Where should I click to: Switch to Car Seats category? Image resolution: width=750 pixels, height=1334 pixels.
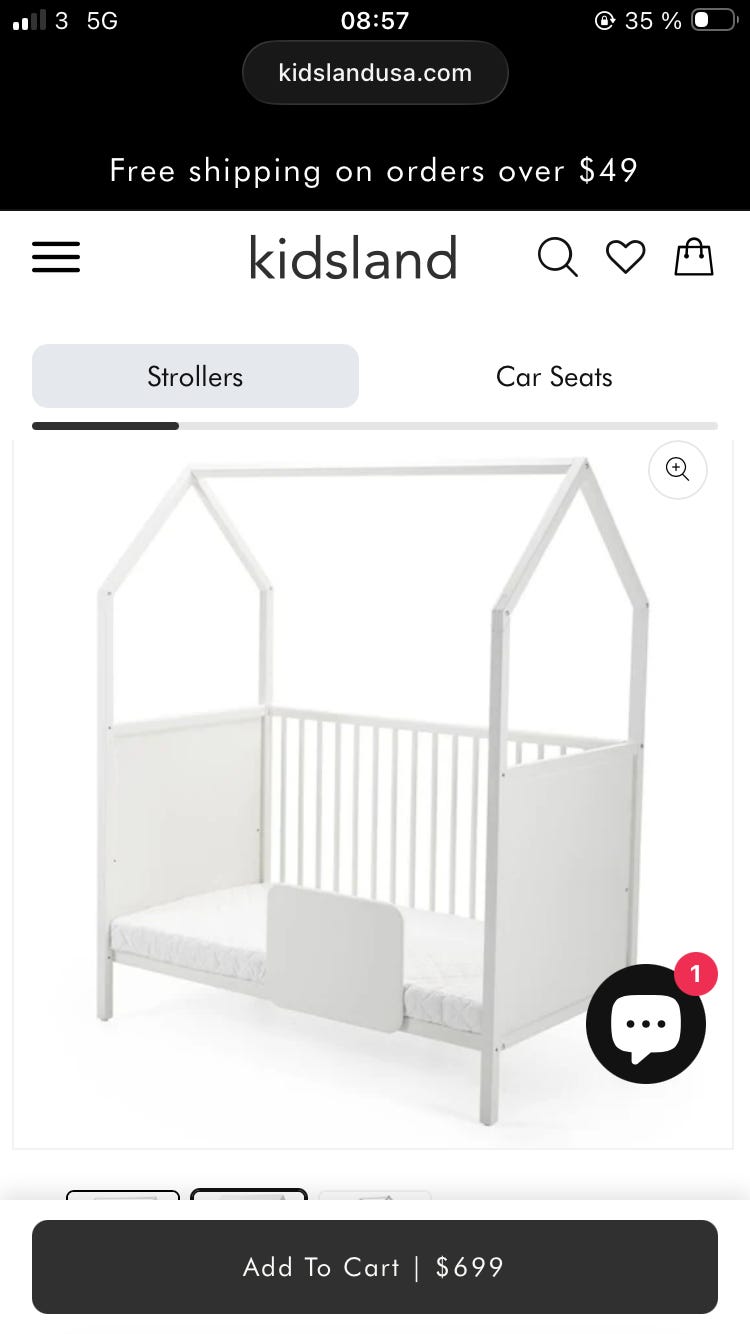[x=554, y=376]
